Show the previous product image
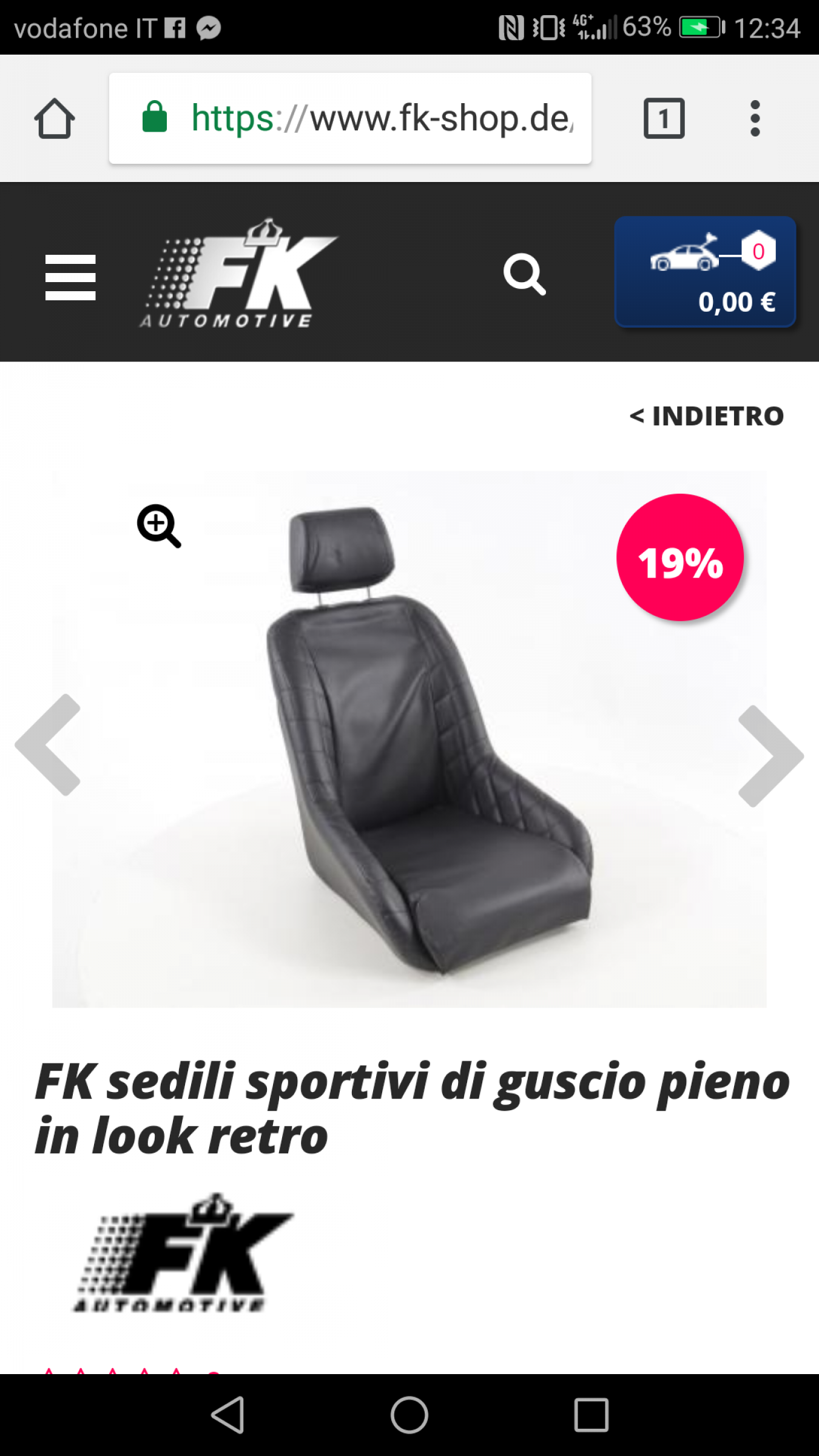Image resolution: width=819 pixels, height=1456 pixels. 49,745
